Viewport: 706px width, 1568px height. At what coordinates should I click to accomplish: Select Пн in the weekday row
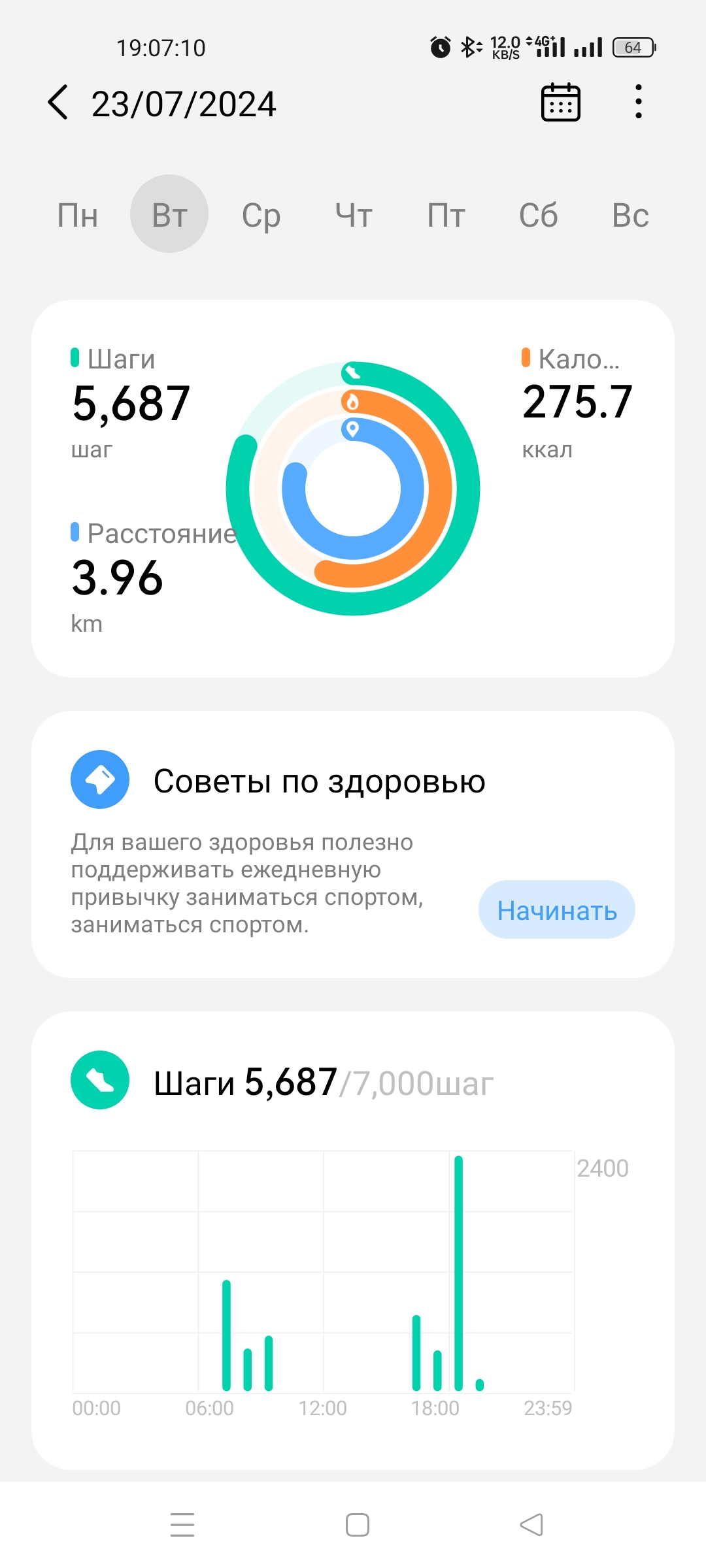[x=78, y=215]
